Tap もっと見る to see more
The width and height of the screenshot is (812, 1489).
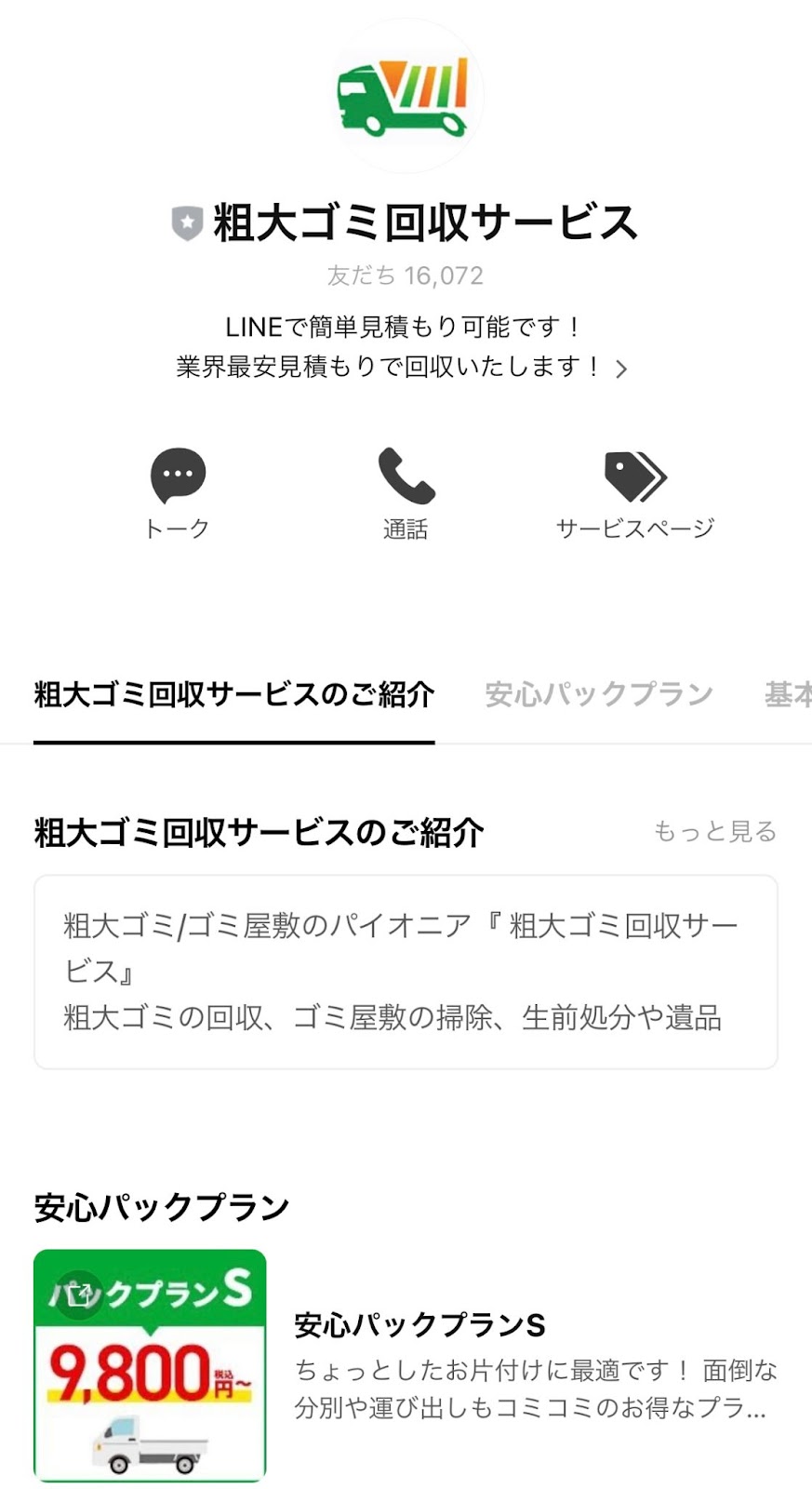click(714, 831)
